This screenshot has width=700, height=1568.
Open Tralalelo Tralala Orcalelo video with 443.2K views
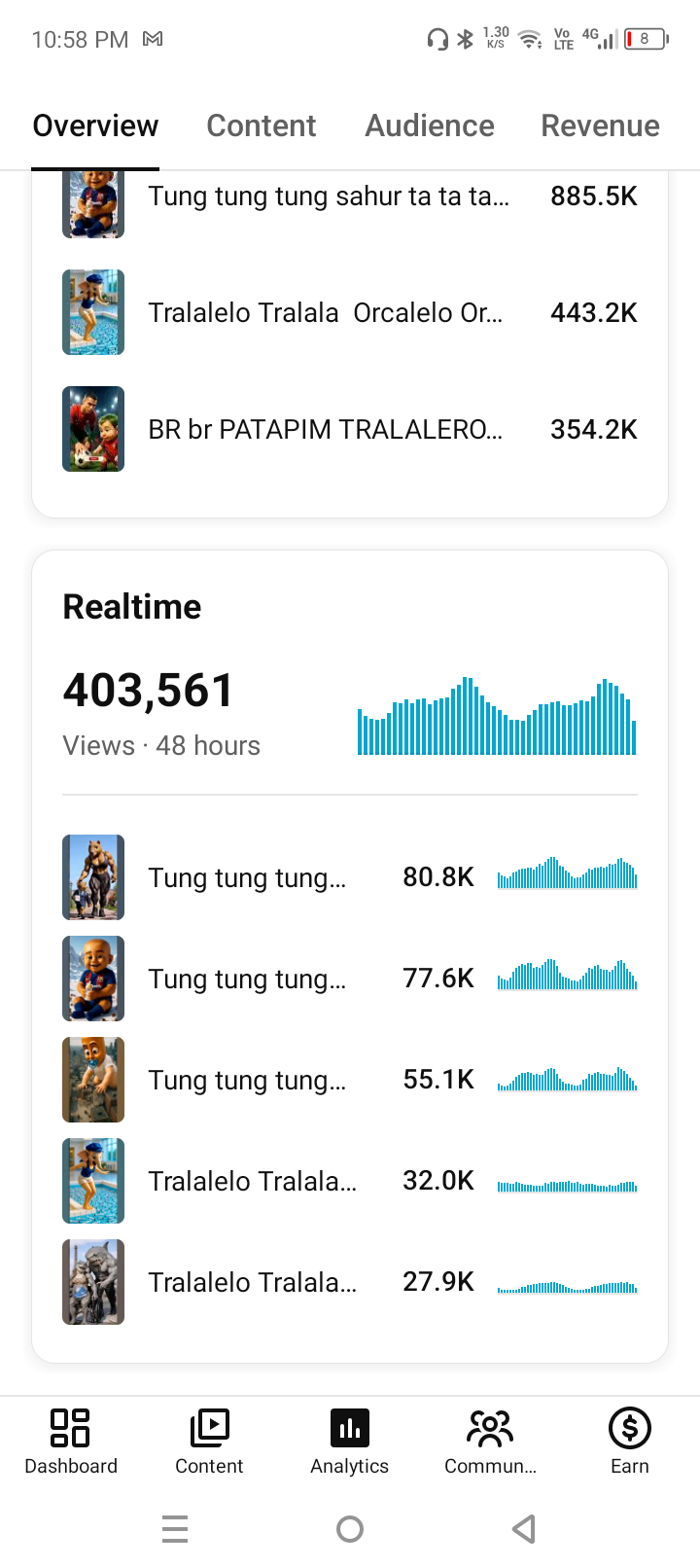(x=350, y=312)
